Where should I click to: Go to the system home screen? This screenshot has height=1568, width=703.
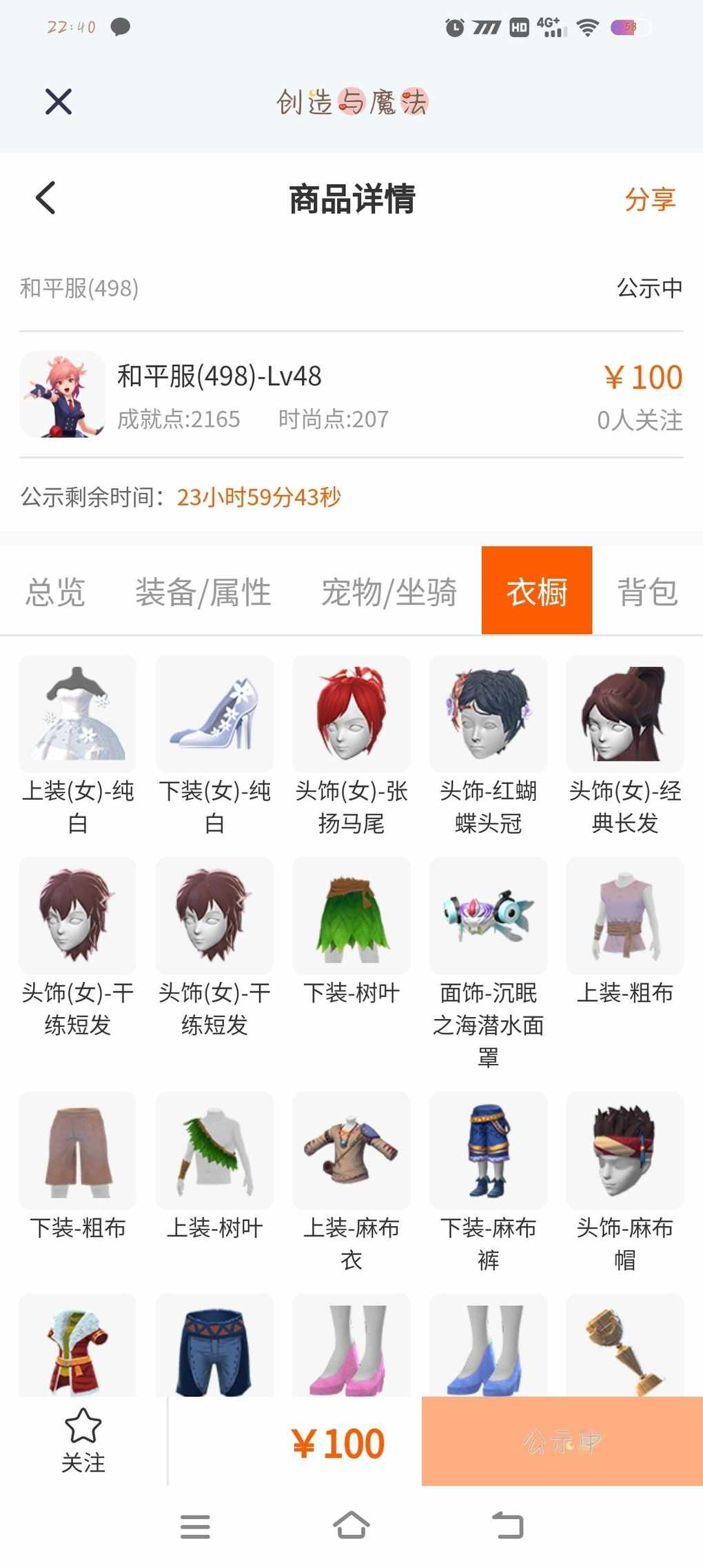pyautogui.click(x=351, y=1525)
